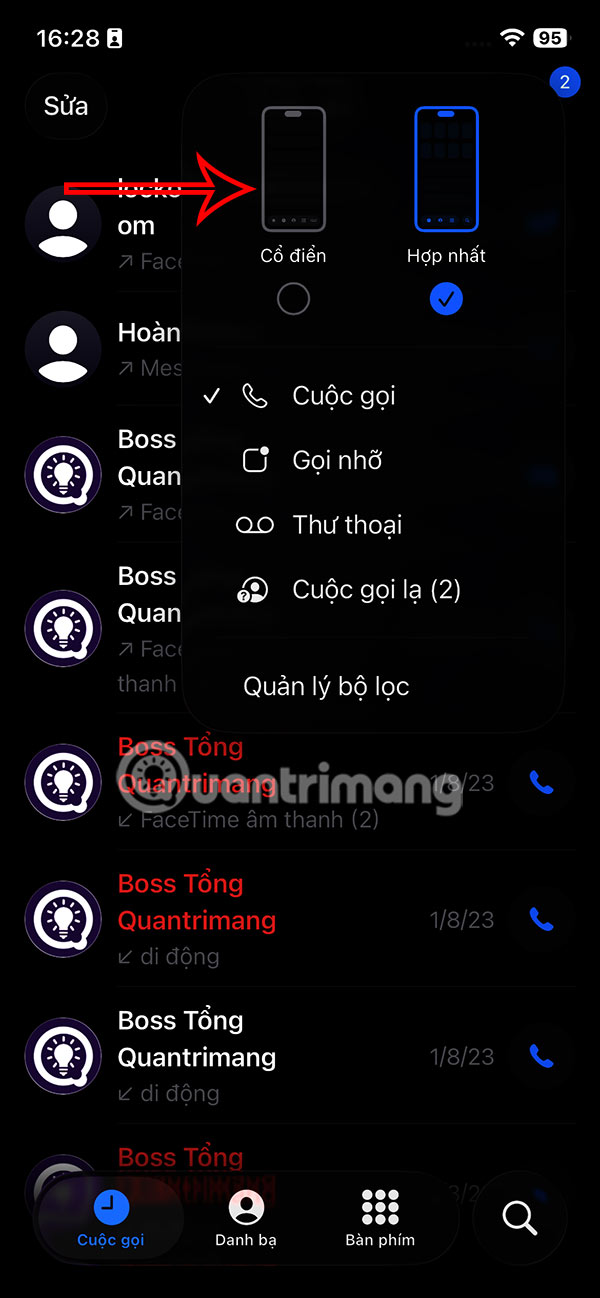Switch to the Danh bạ tab
600x1298 pixels.
tap(246, 1219)
